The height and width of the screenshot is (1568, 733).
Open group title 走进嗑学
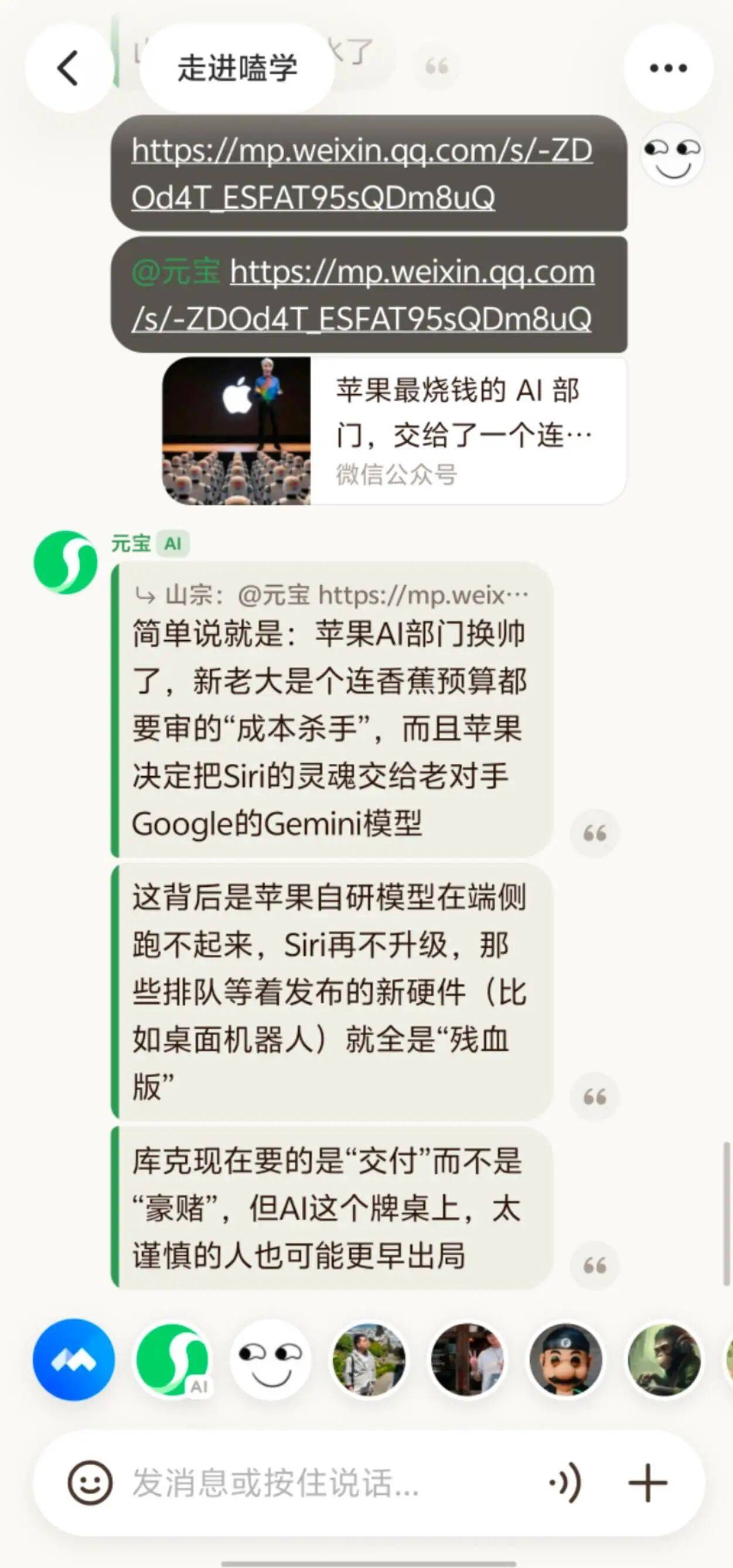237,67
